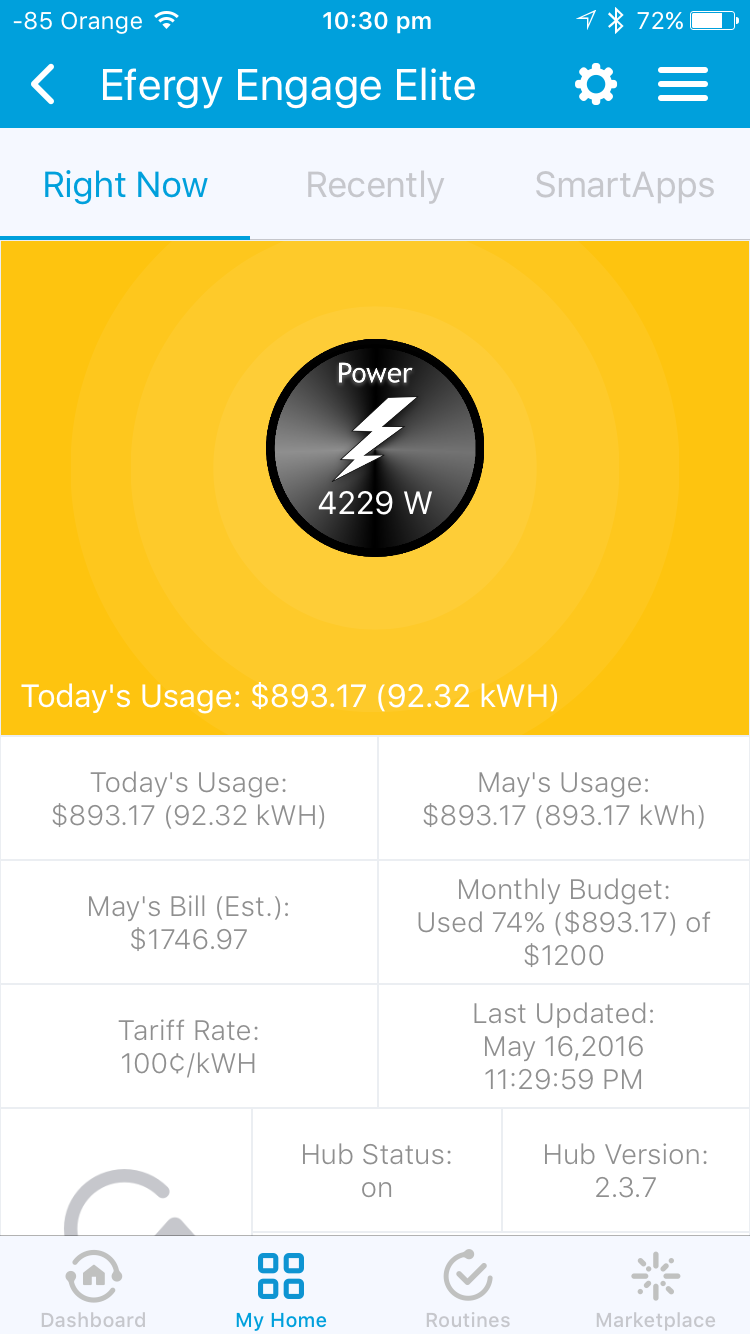Open device settings gear icon
This screenshot has height=1334, width=750.
pos(596,85)
